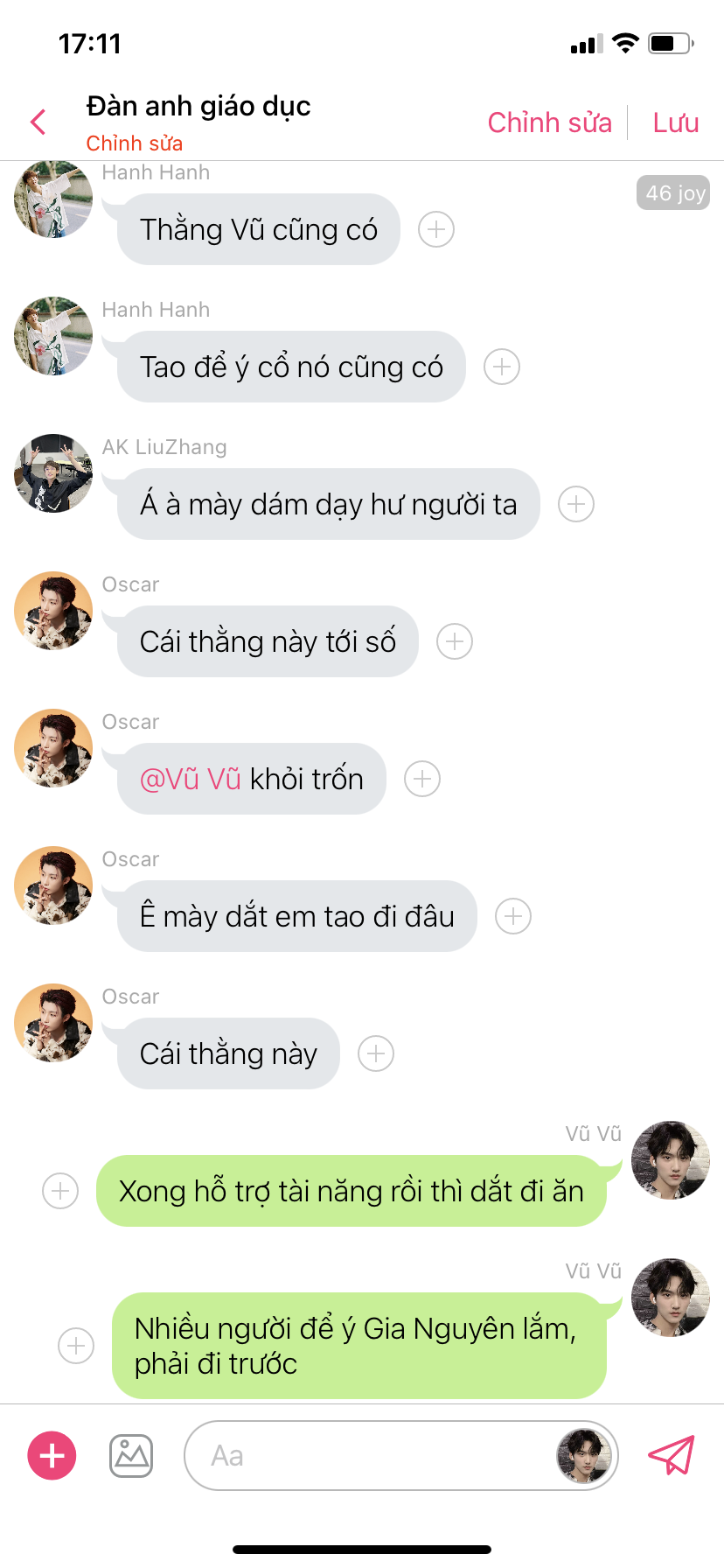Tap the plus next to "Tao để ý cổ nó cũng có"
The image size is (724, 1568).
pos(502,367)
